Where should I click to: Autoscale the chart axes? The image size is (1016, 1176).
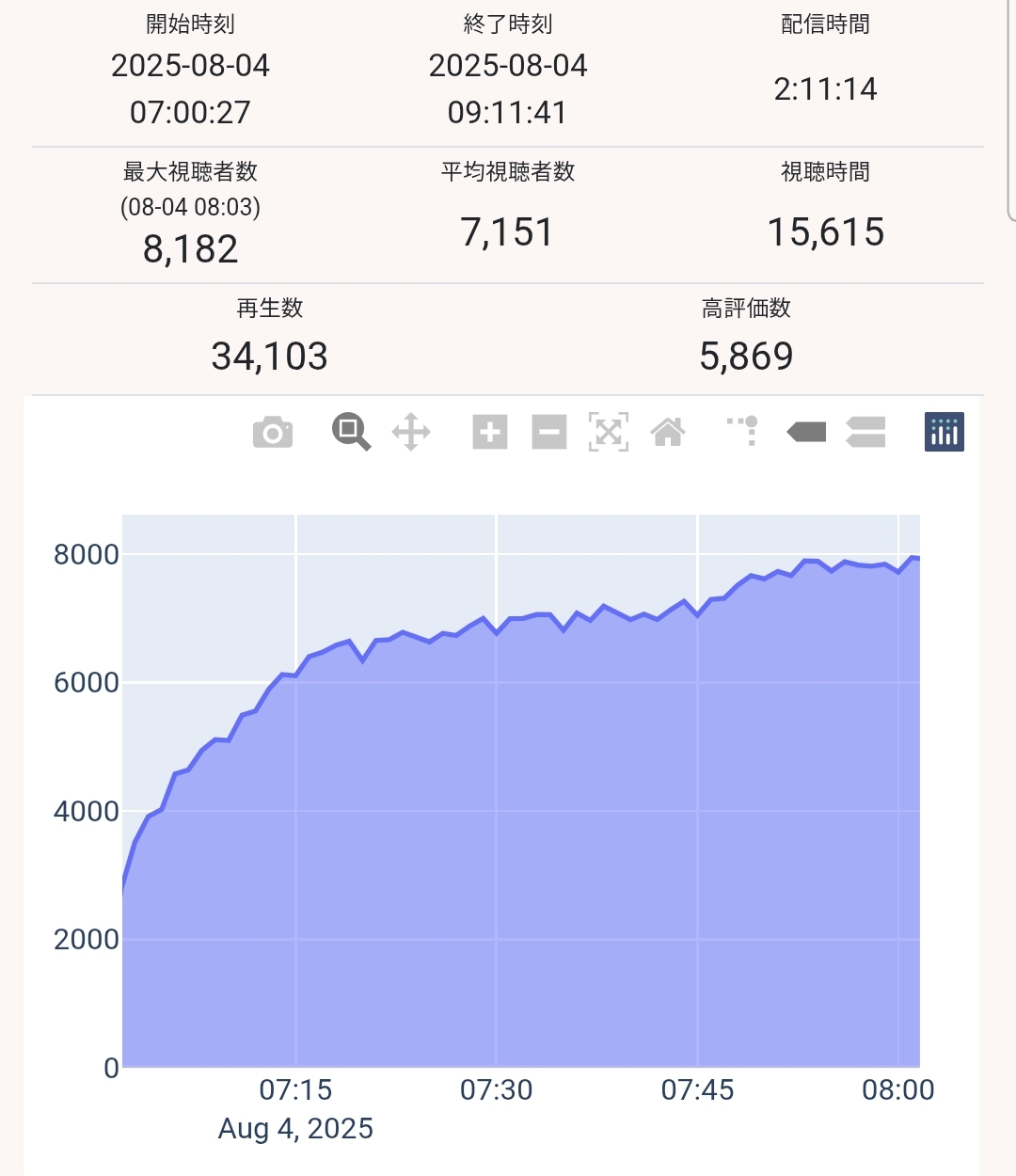609,433
